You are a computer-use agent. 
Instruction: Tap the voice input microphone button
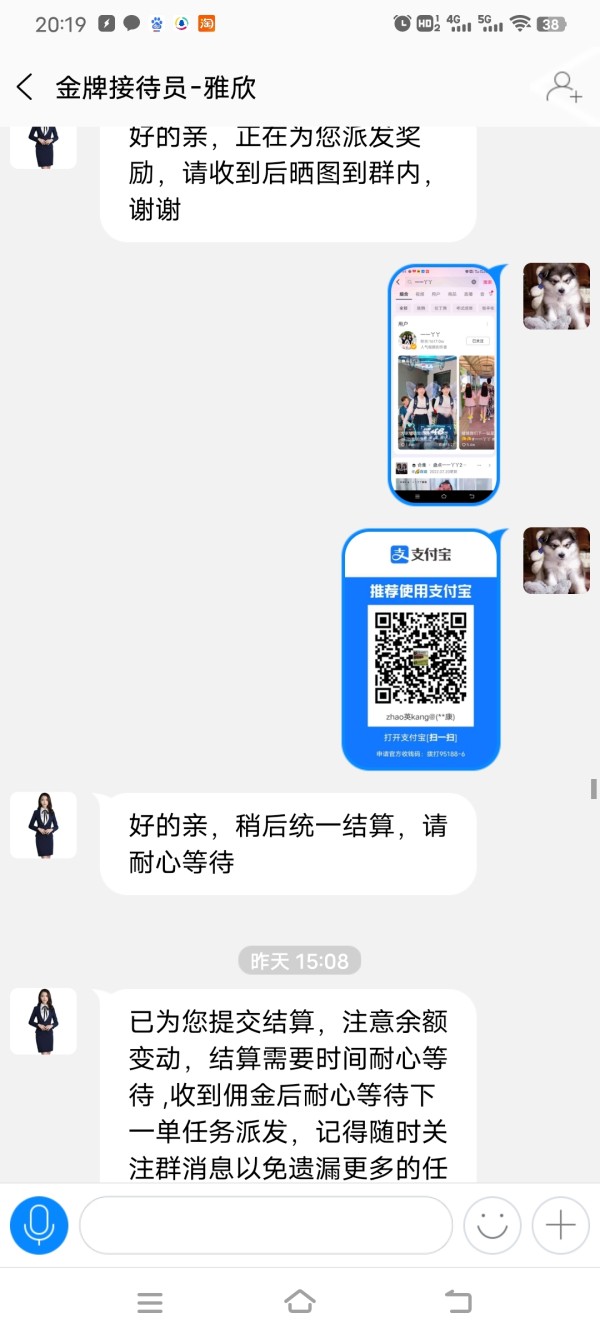[x=39, y=1224]
